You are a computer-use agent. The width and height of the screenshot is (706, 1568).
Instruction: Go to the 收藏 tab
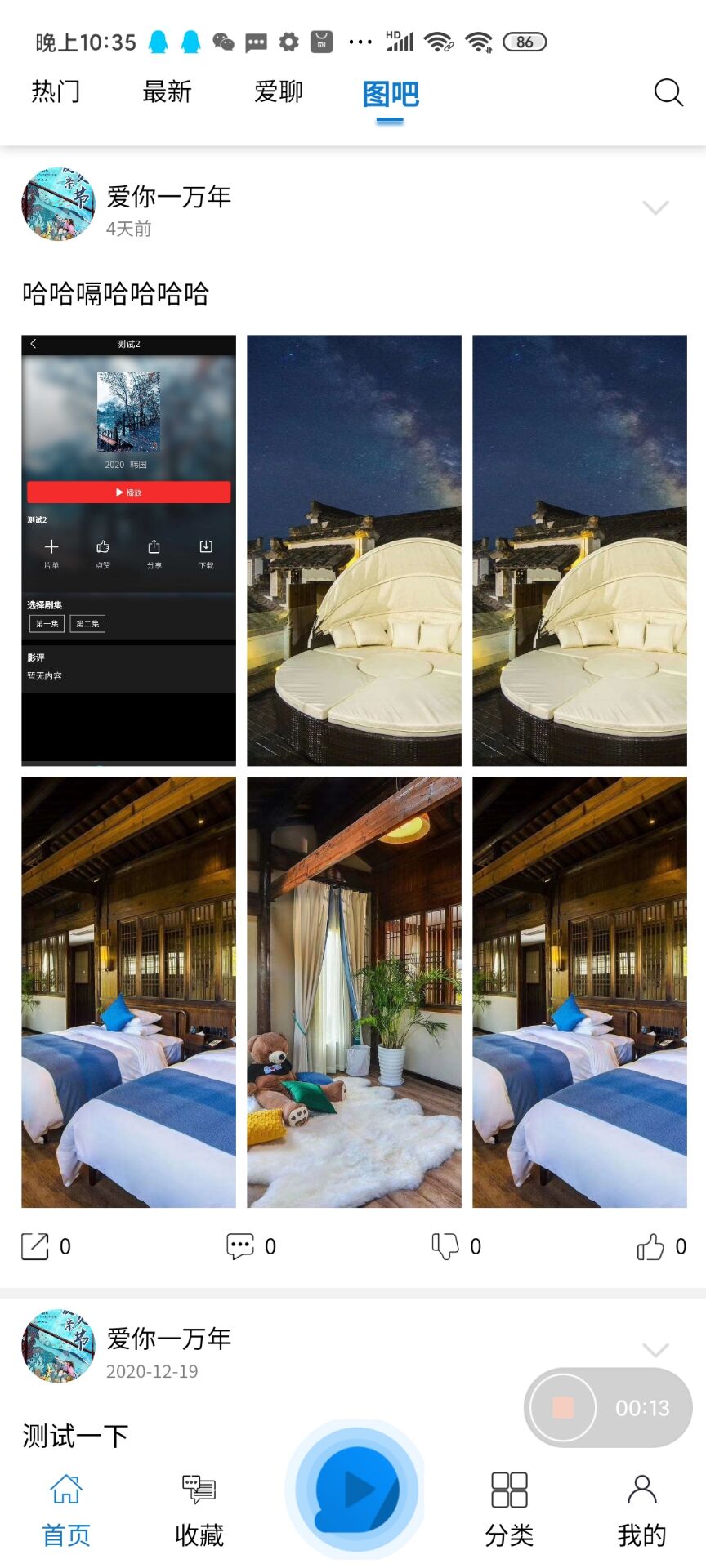point(199,1510)
